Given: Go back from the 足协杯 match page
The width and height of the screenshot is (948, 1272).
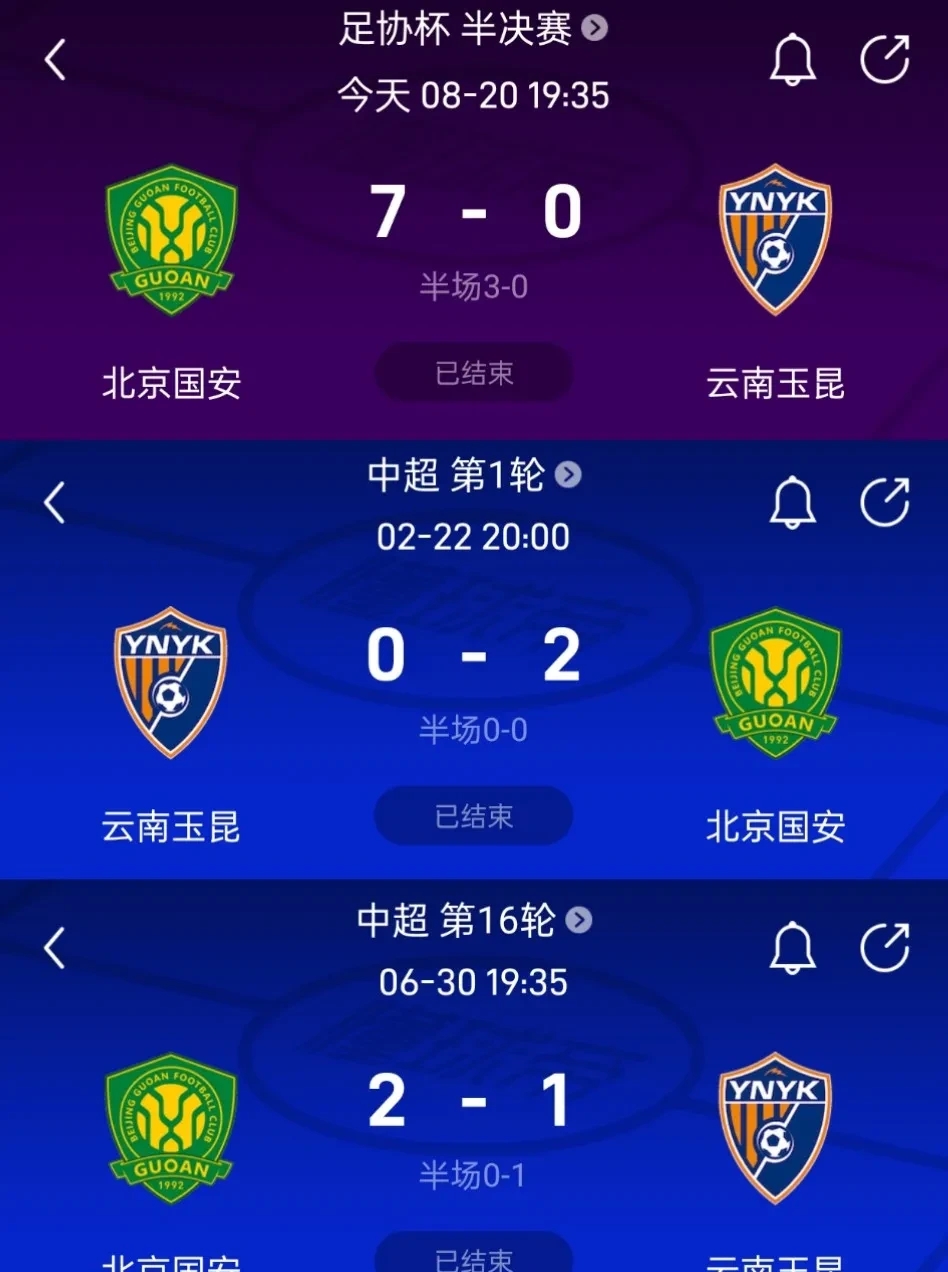Looking at the screenshot, I should point(55,60).
